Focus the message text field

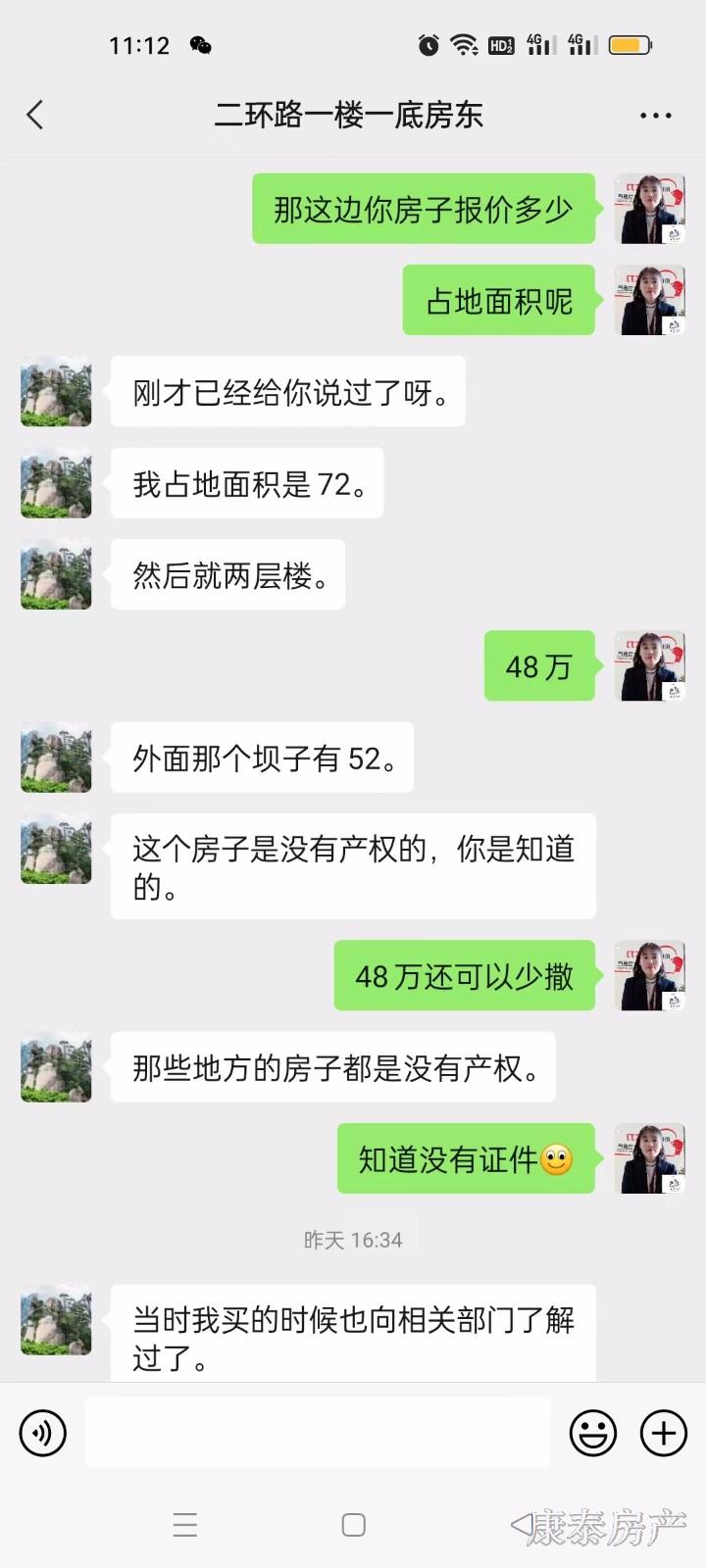tap(317, 1433)
